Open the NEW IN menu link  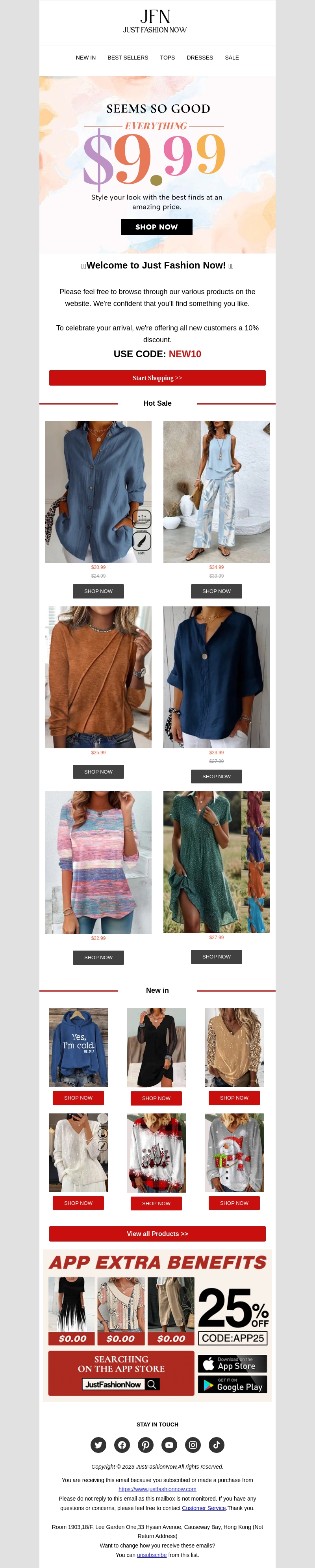[x=86, y=58]
